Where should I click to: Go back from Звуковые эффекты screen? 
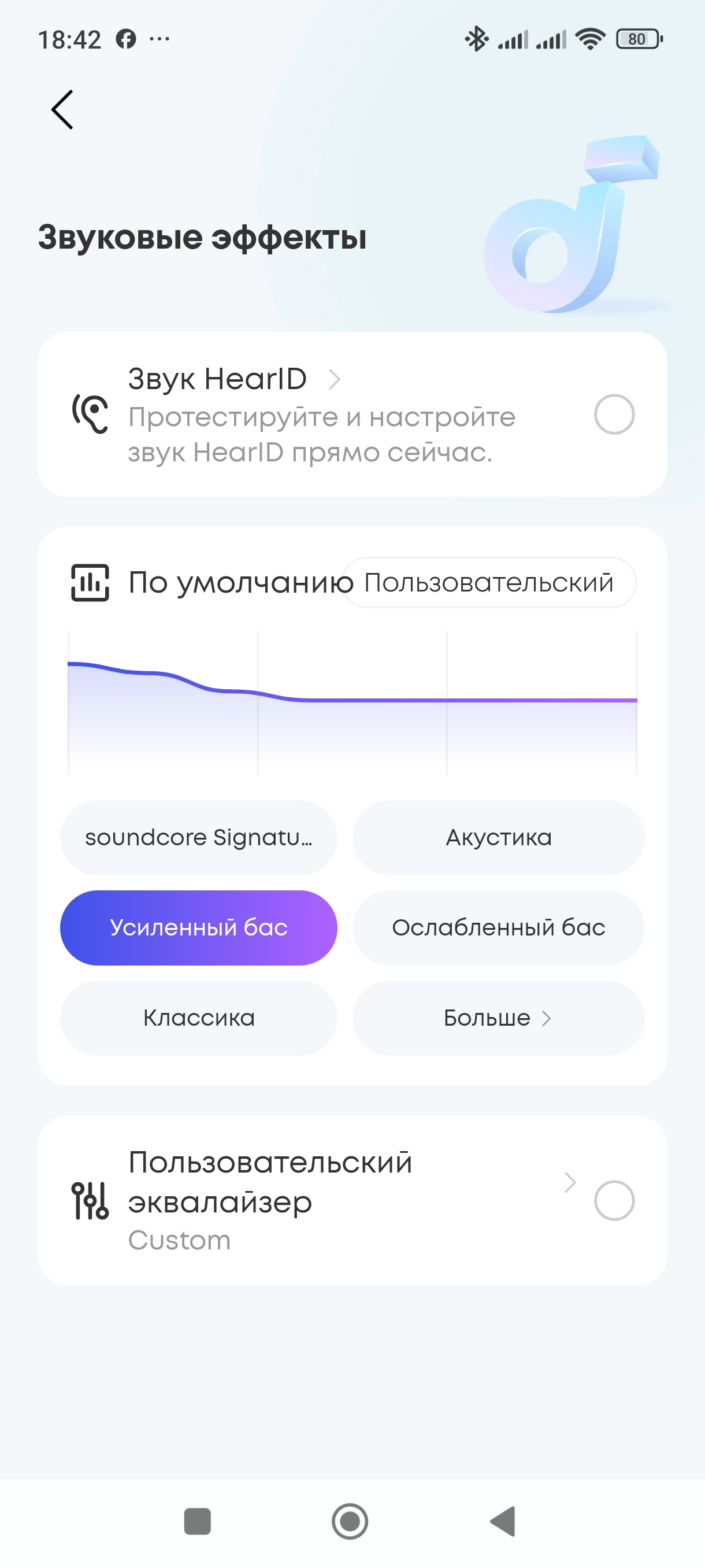62,110
